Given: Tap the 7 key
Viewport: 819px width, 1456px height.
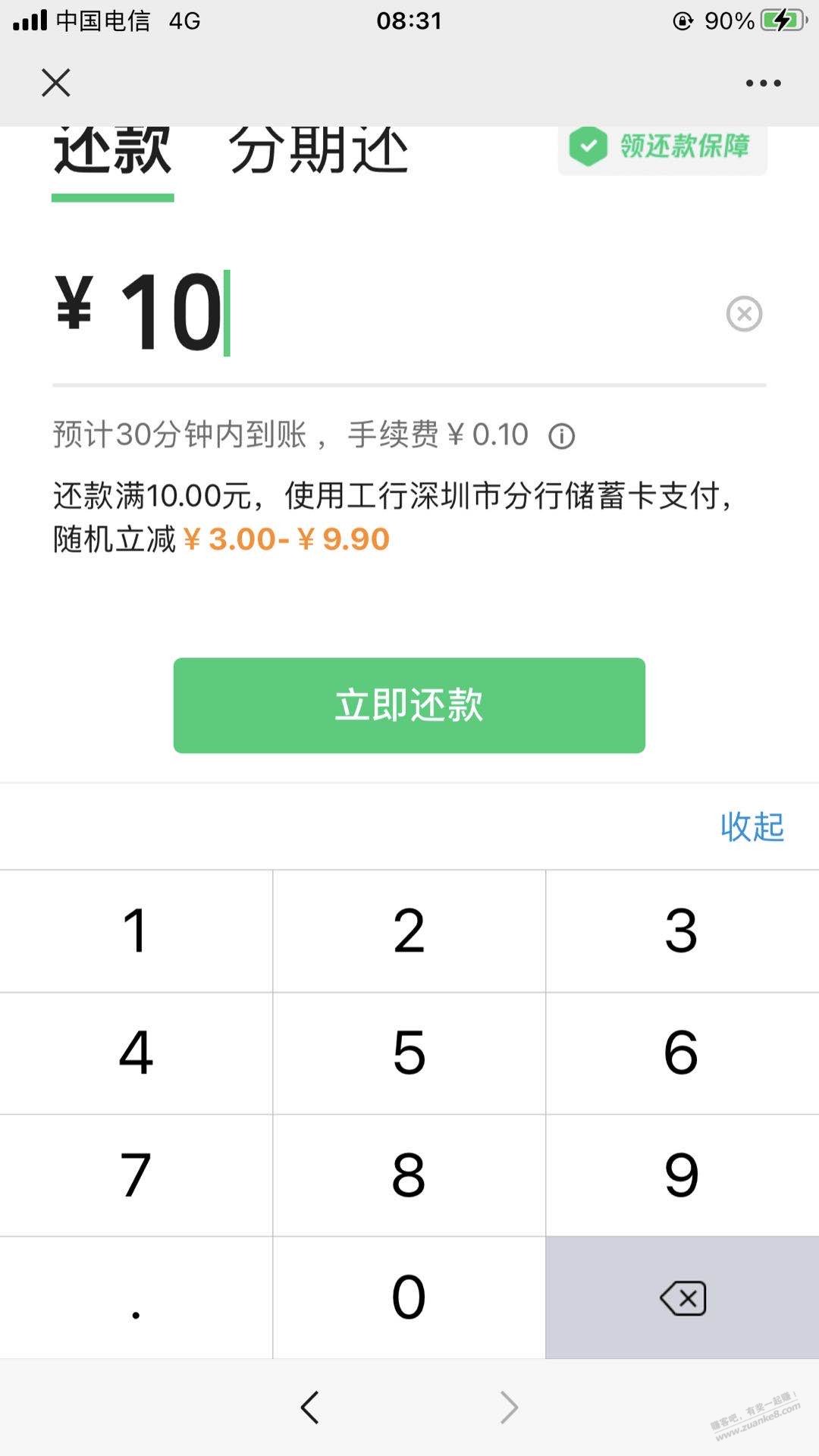Looking at the screenshot, I should (x=136, y=1175).
